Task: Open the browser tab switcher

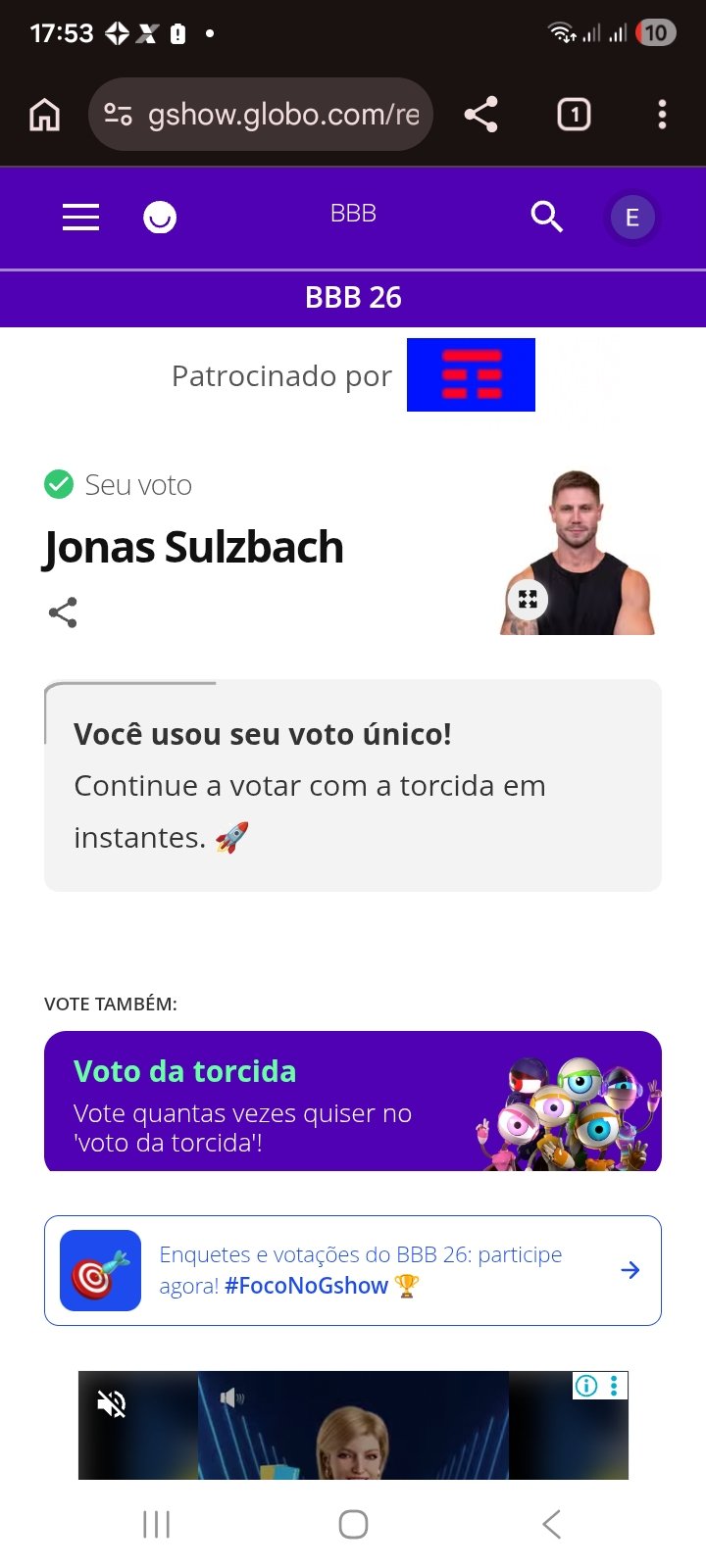Action: point(574,116)
